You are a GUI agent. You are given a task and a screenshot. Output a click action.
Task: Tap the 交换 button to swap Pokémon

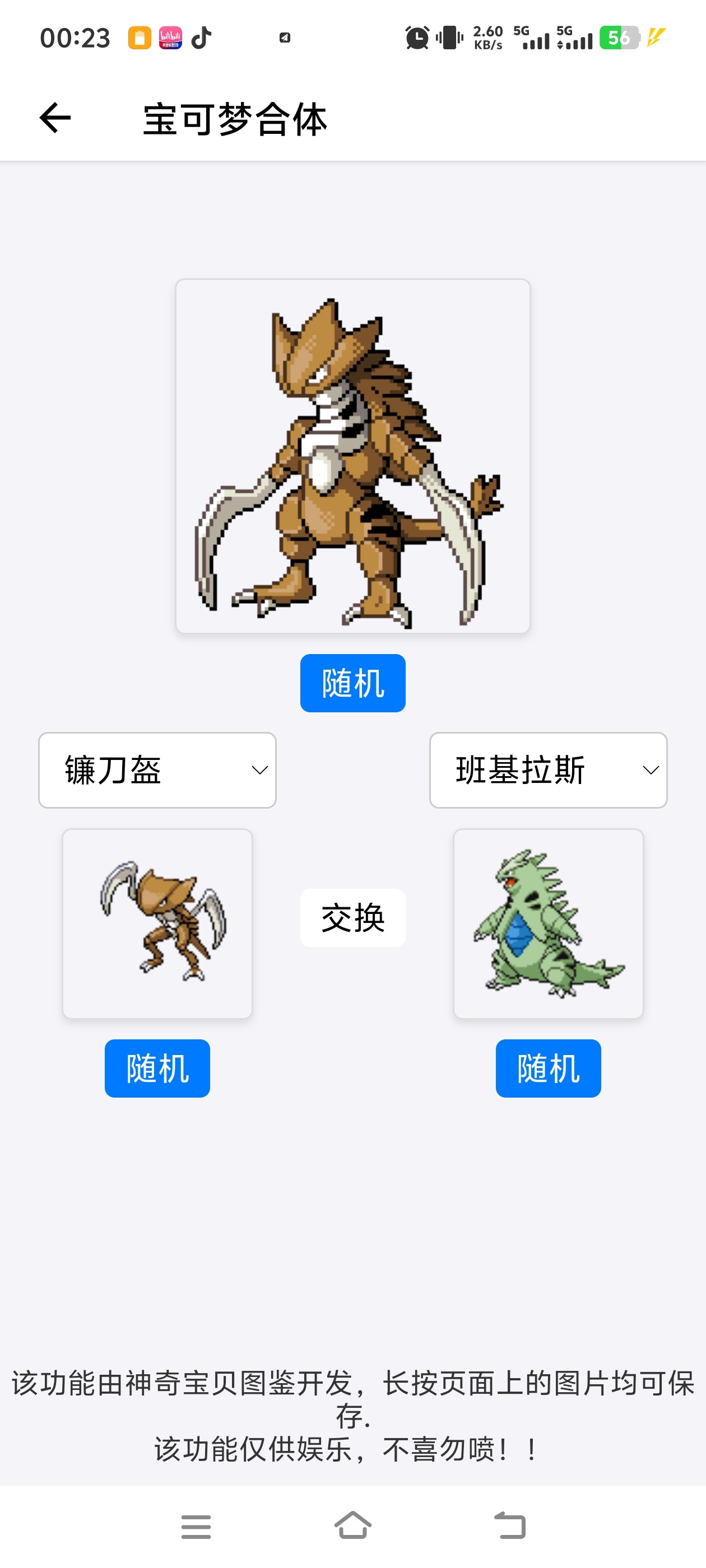tap(352, 917)
